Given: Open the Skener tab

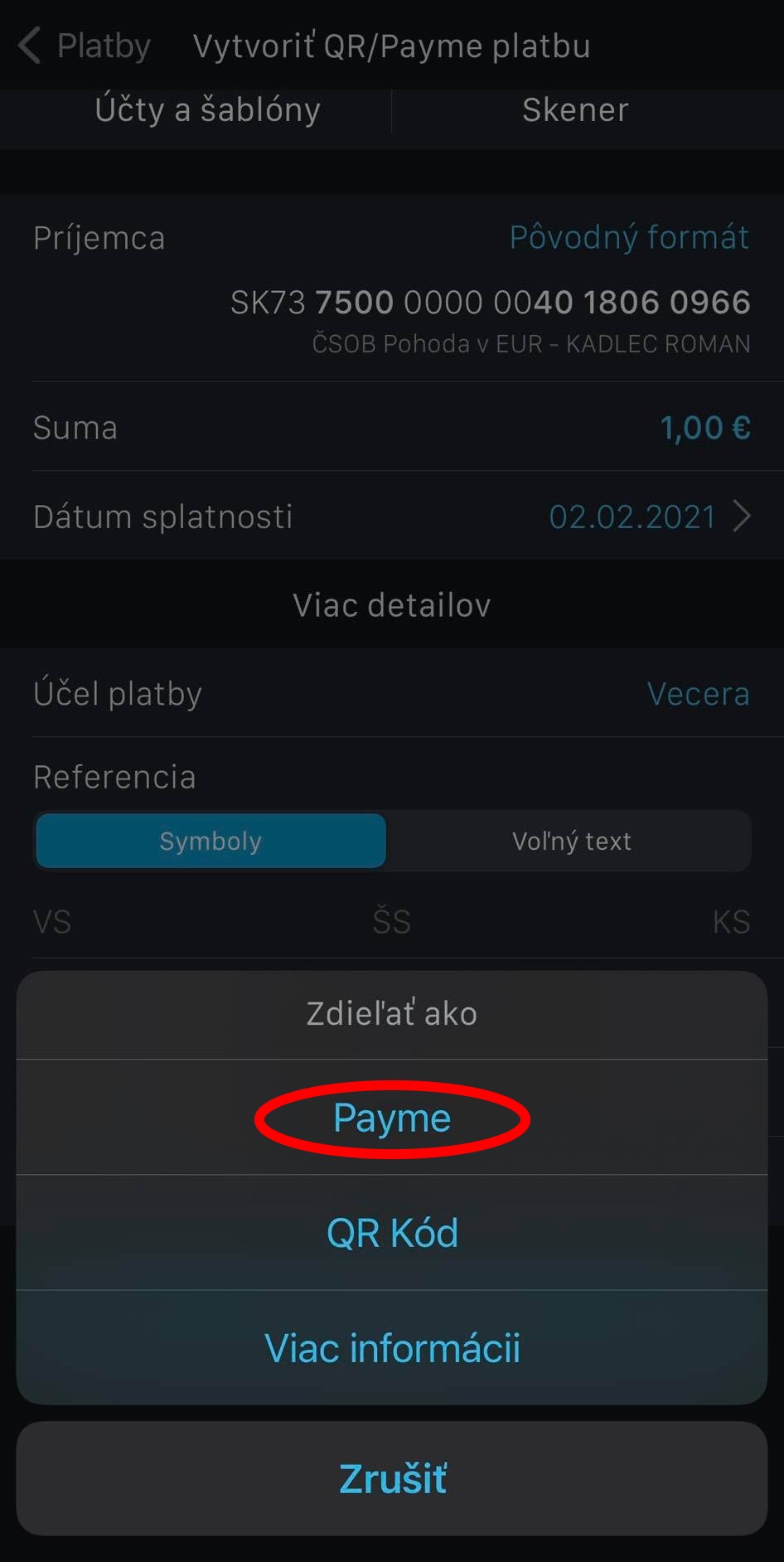Looking at the screenshot, I should pyautogui.click(x=575, y=110).
